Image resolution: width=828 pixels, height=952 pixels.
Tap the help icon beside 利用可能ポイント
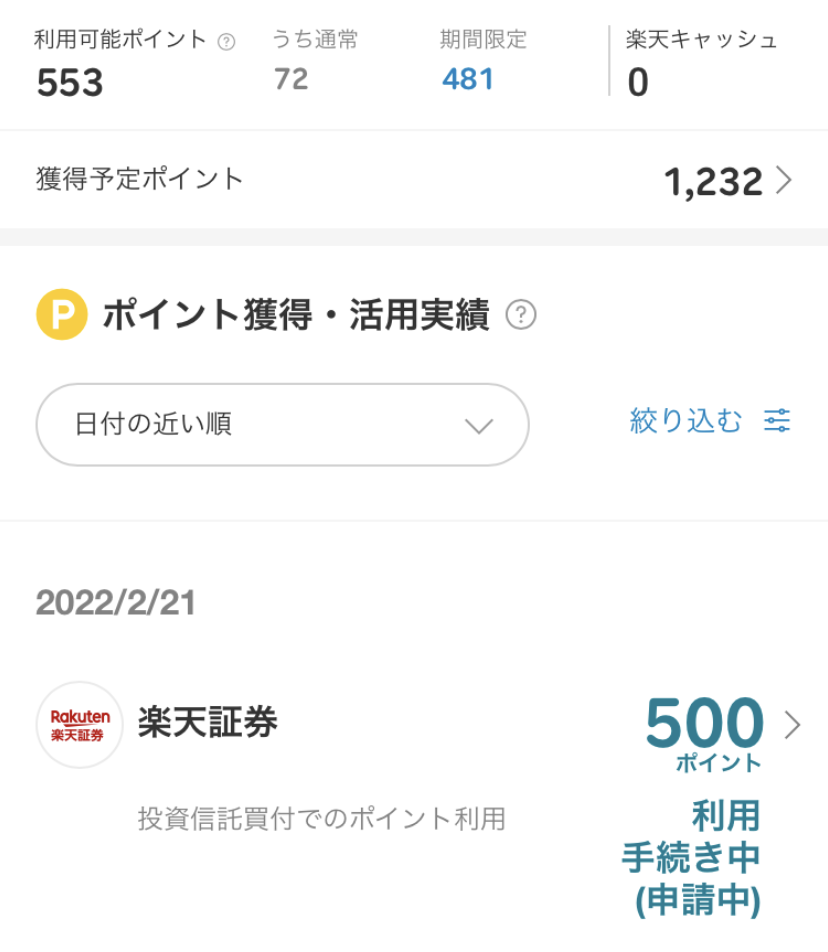click(x=227, y=42)
